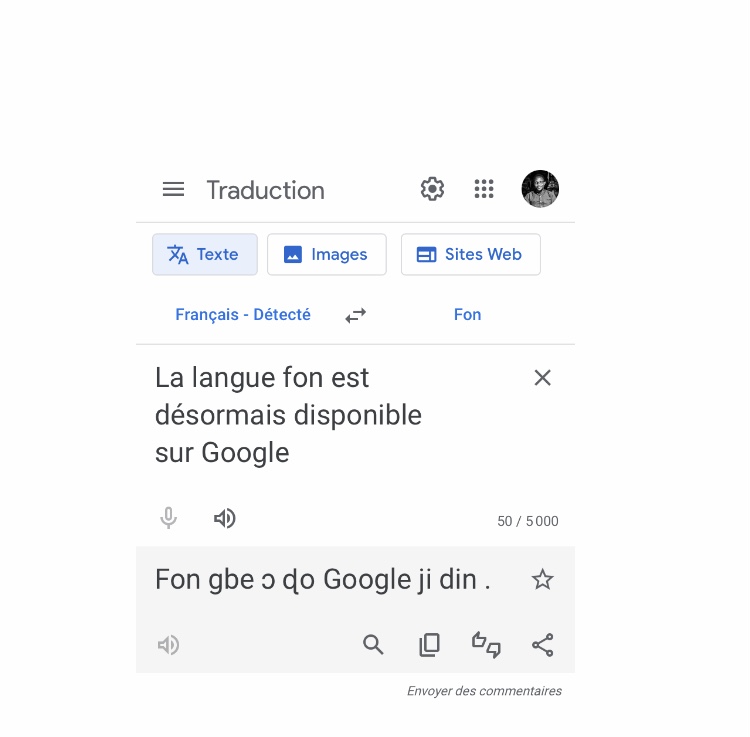Viewport: 750px width, 737px height.
Task: Copy the Fon translation
Action: (429, 645)
